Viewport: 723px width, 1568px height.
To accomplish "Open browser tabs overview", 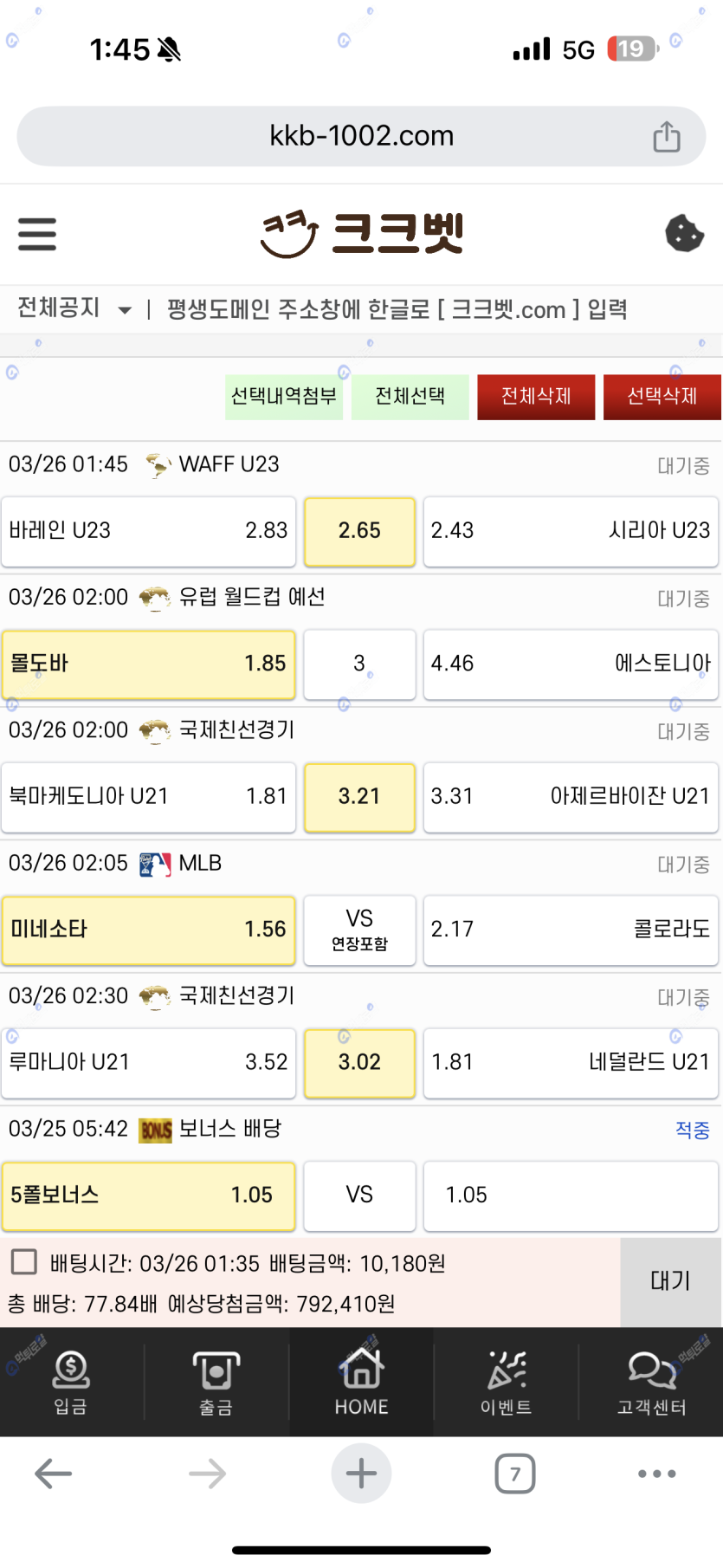I will click(x=515, y=1474).
